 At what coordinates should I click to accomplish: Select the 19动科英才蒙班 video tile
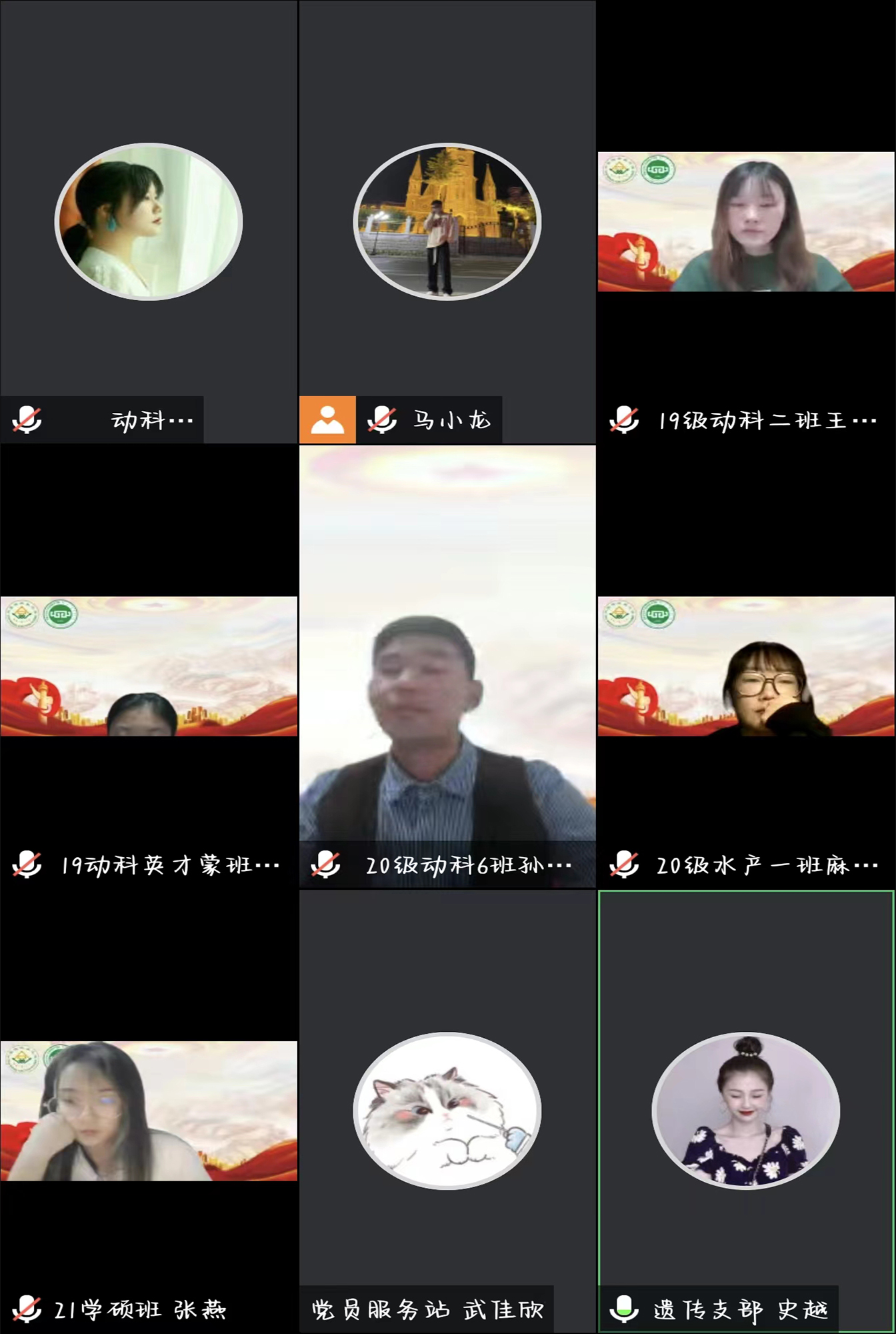click(149, 666)
